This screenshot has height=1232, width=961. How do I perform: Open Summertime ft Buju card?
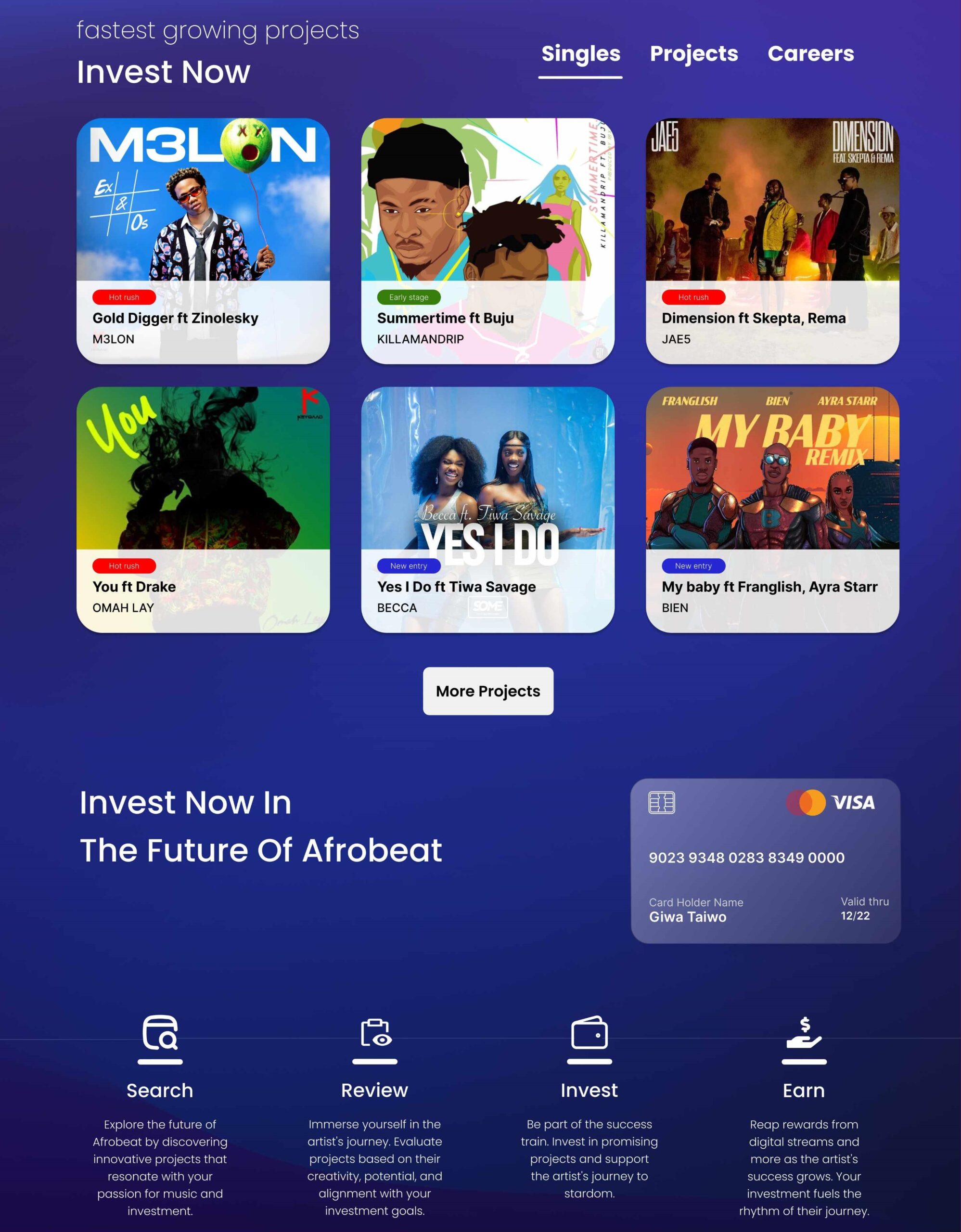point(487,241)
